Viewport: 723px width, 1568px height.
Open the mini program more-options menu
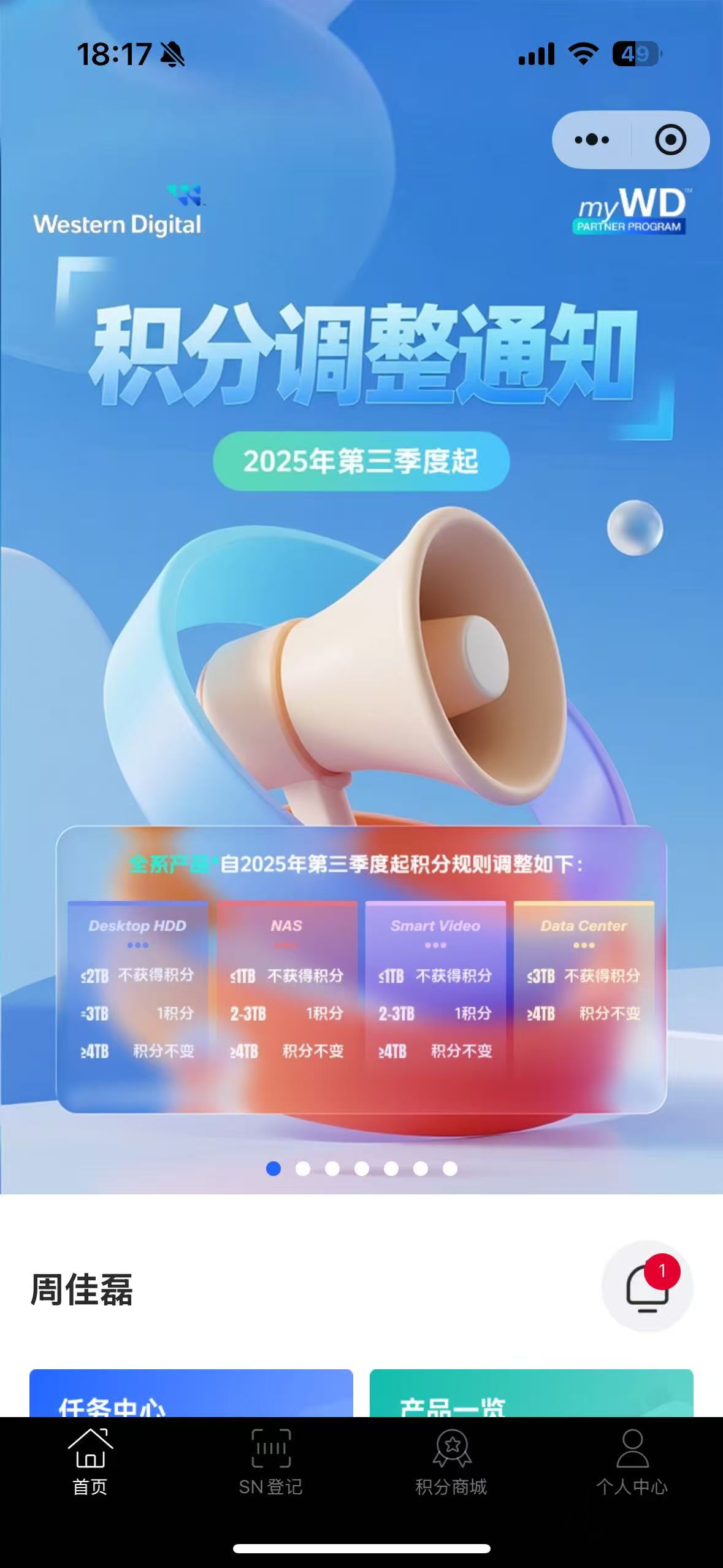pyautogui.click(x=592, y=140)
